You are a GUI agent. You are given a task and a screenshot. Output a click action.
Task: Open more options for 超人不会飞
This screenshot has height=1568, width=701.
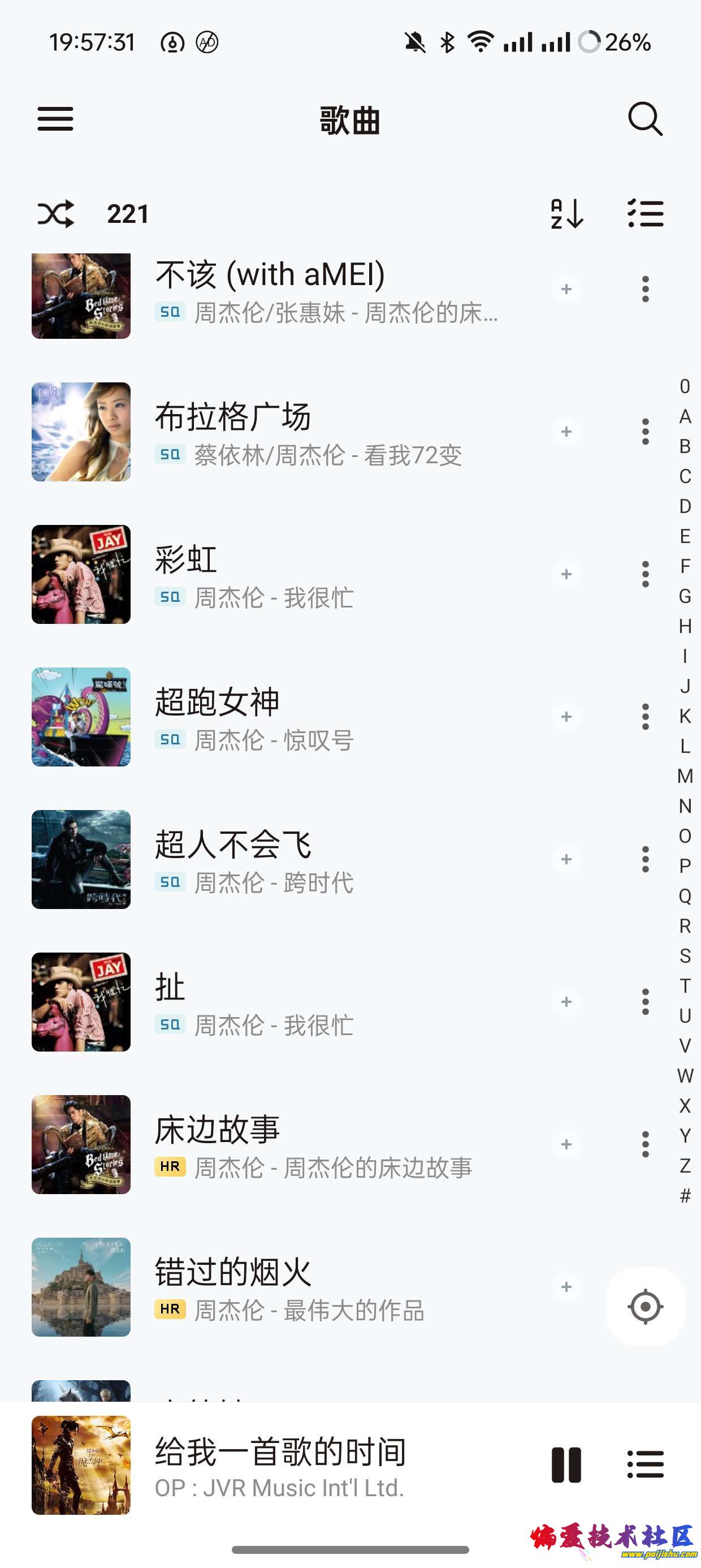pyautogui.click(x=645, y=859)
